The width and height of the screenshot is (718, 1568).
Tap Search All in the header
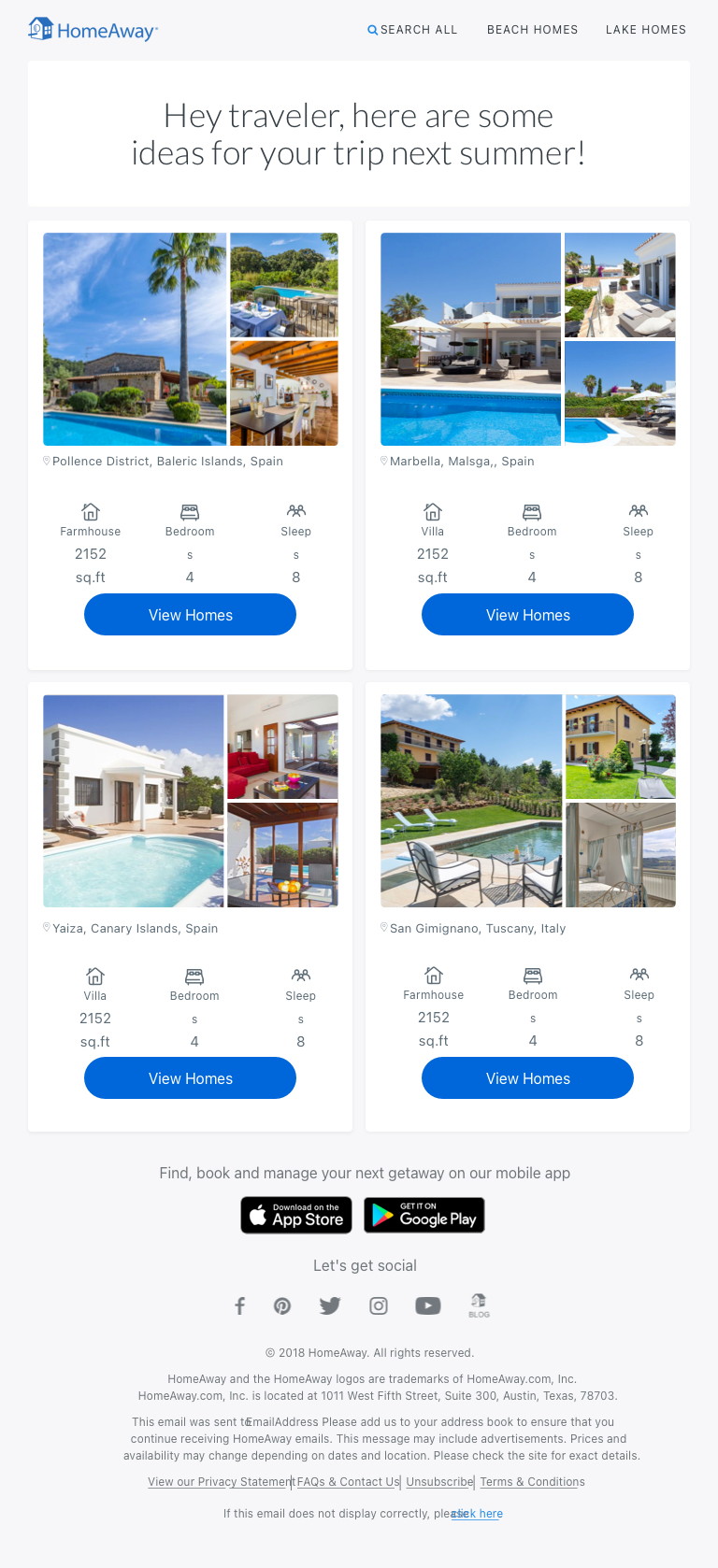pyautogui.click(x=412, y=30)
